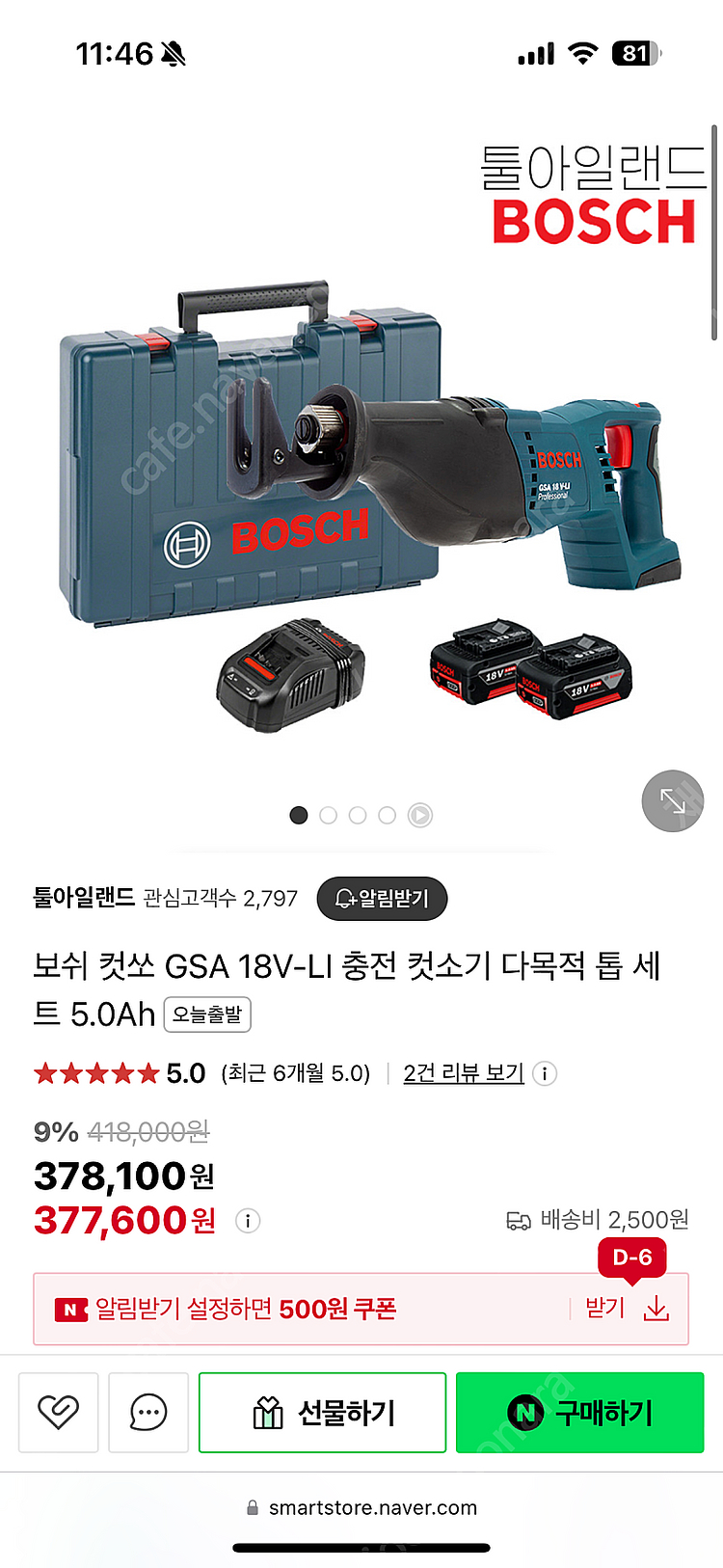Jump to the product video indicator
This screenshot has height=1568, width=723.
[x=420, y=816]
